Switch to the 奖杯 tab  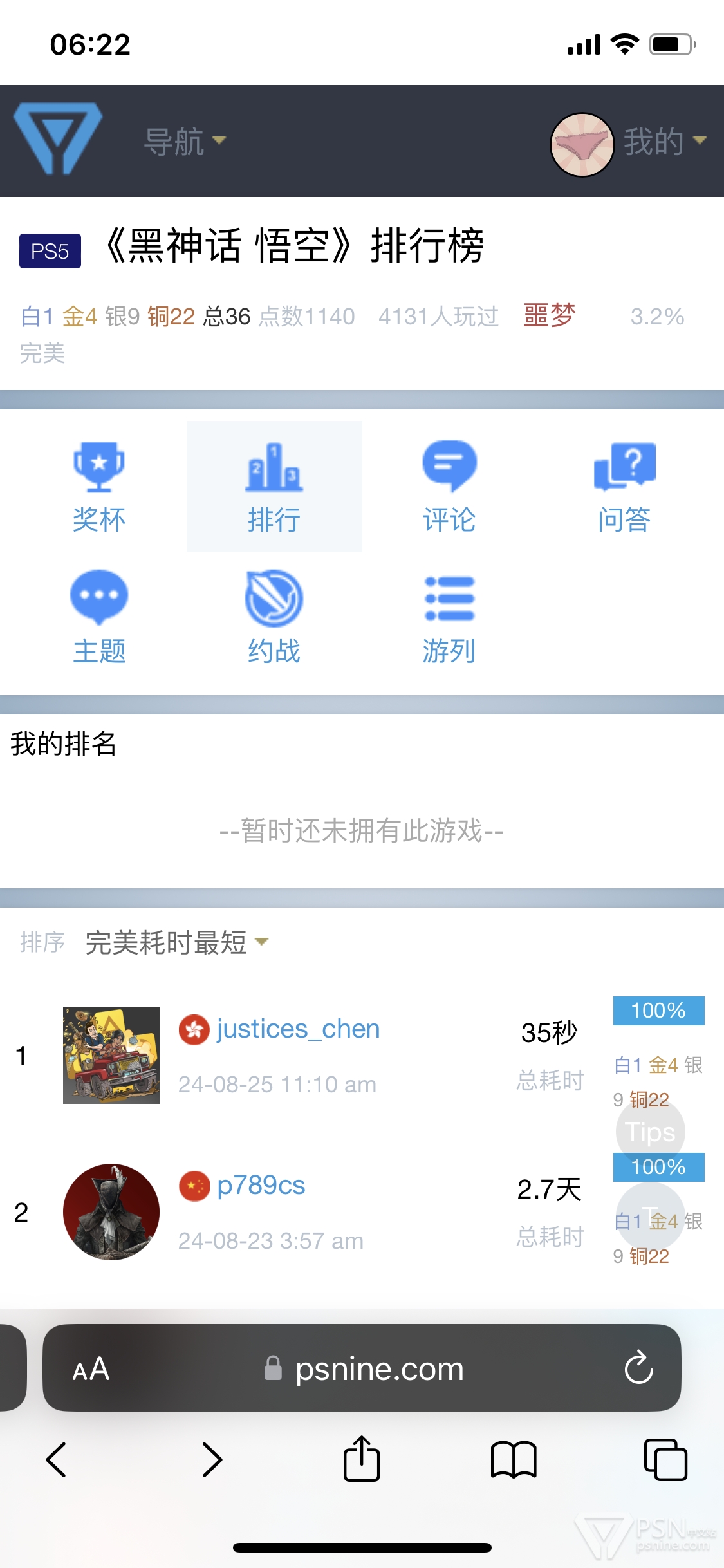pos(98,487)
